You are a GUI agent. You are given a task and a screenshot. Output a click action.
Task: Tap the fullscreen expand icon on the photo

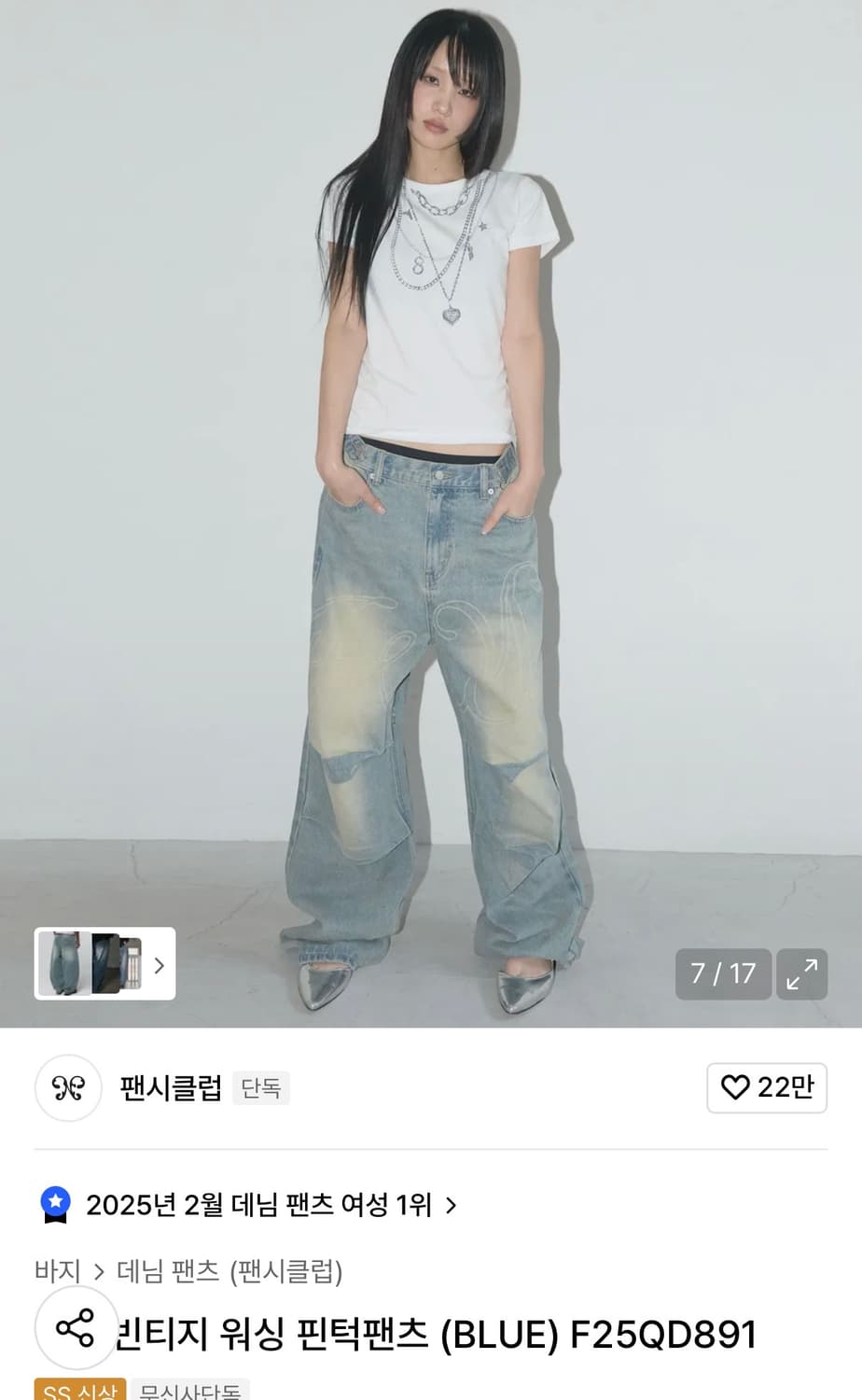[x=802, y=974]
